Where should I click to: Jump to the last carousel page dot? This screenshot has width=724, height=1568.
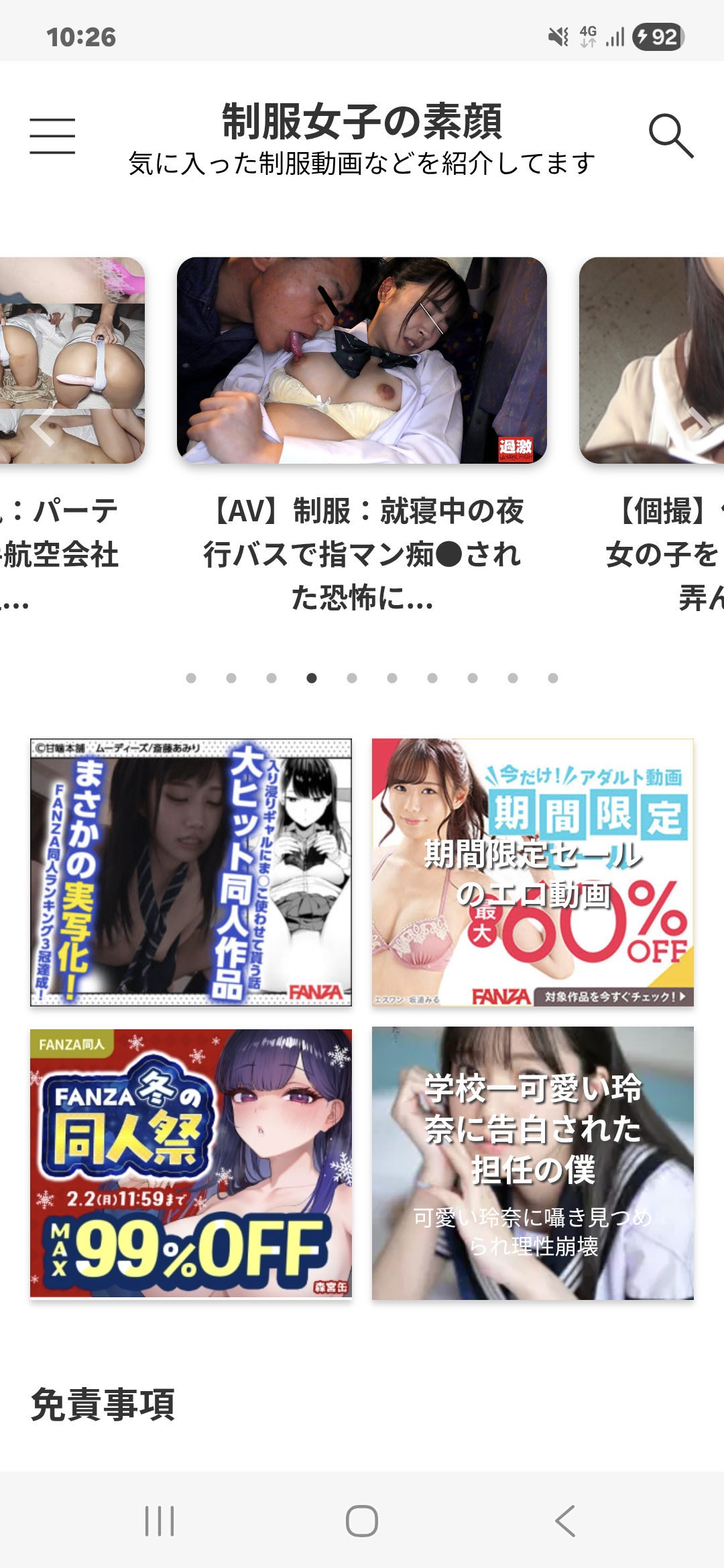click(553, 678)
